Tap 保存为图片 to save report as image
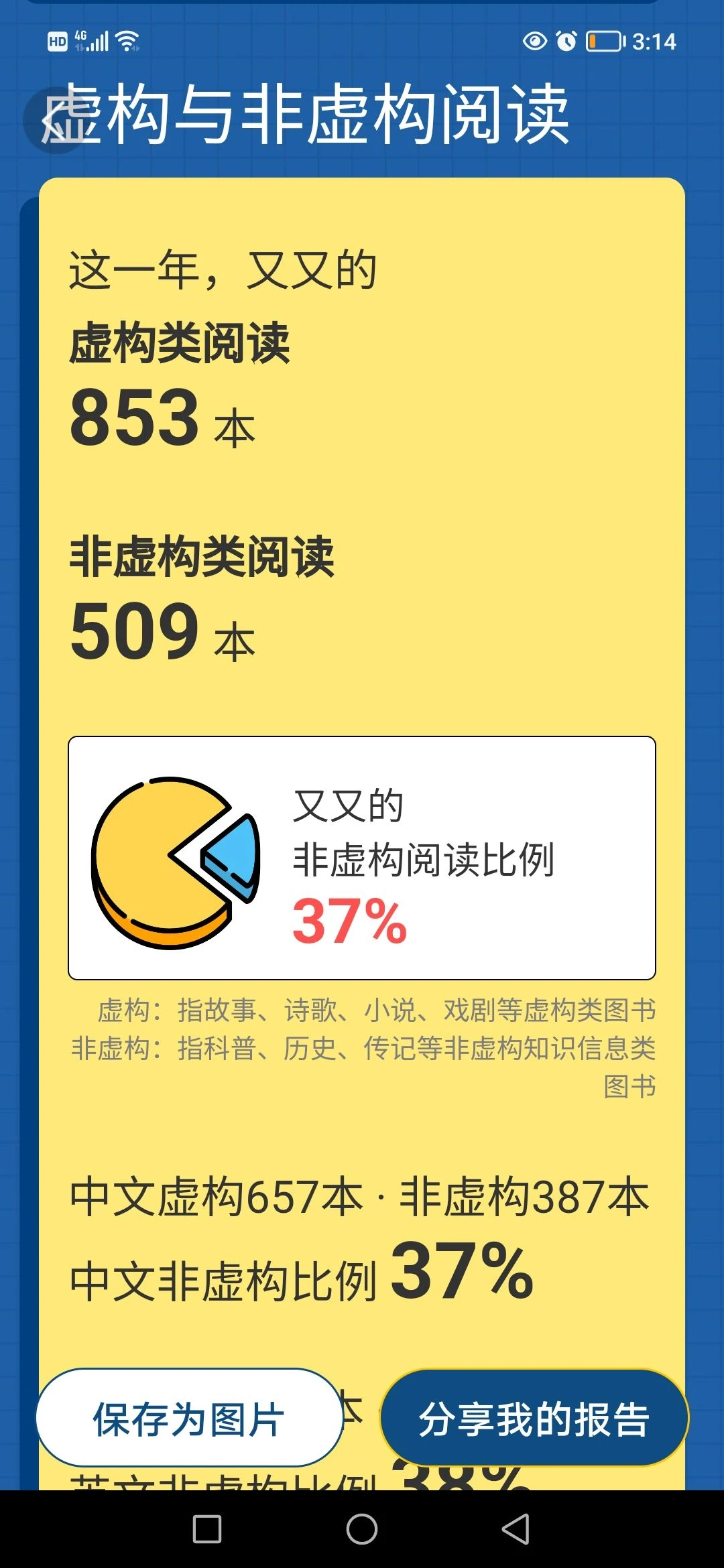The width and height of the screenshot is (724, 1568). (189, 1419)
